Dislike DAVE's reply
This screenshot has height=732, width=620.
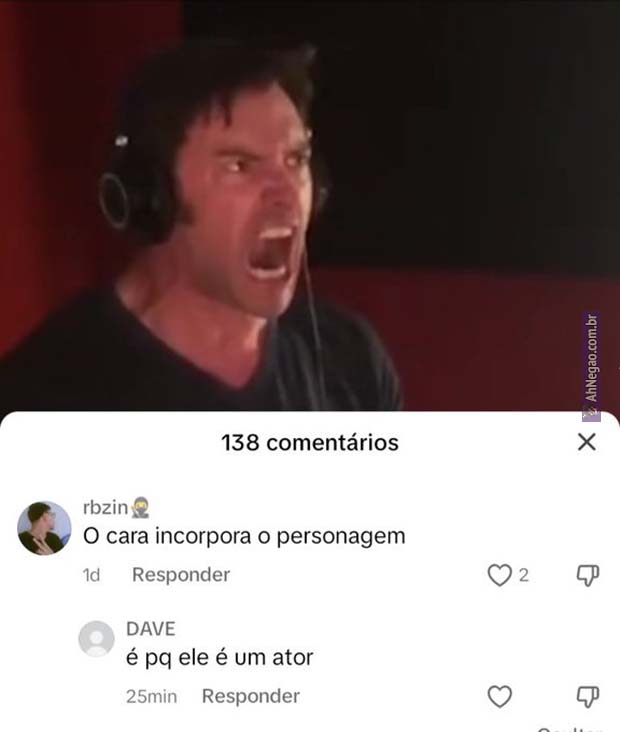click(588, 696)
